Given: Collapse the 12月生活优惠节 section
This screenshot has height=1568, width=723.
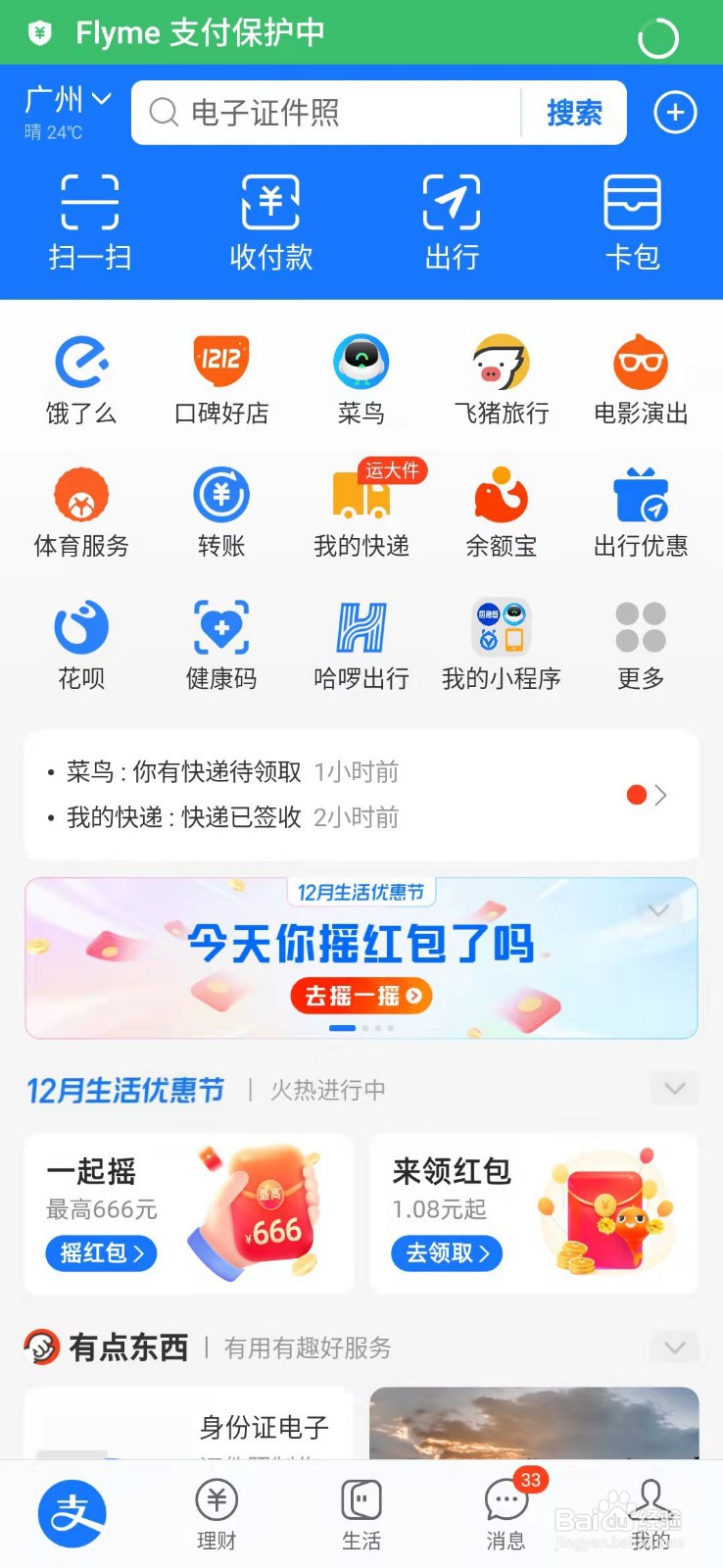Looking at the screenshot, I should tap(674, 1088).
